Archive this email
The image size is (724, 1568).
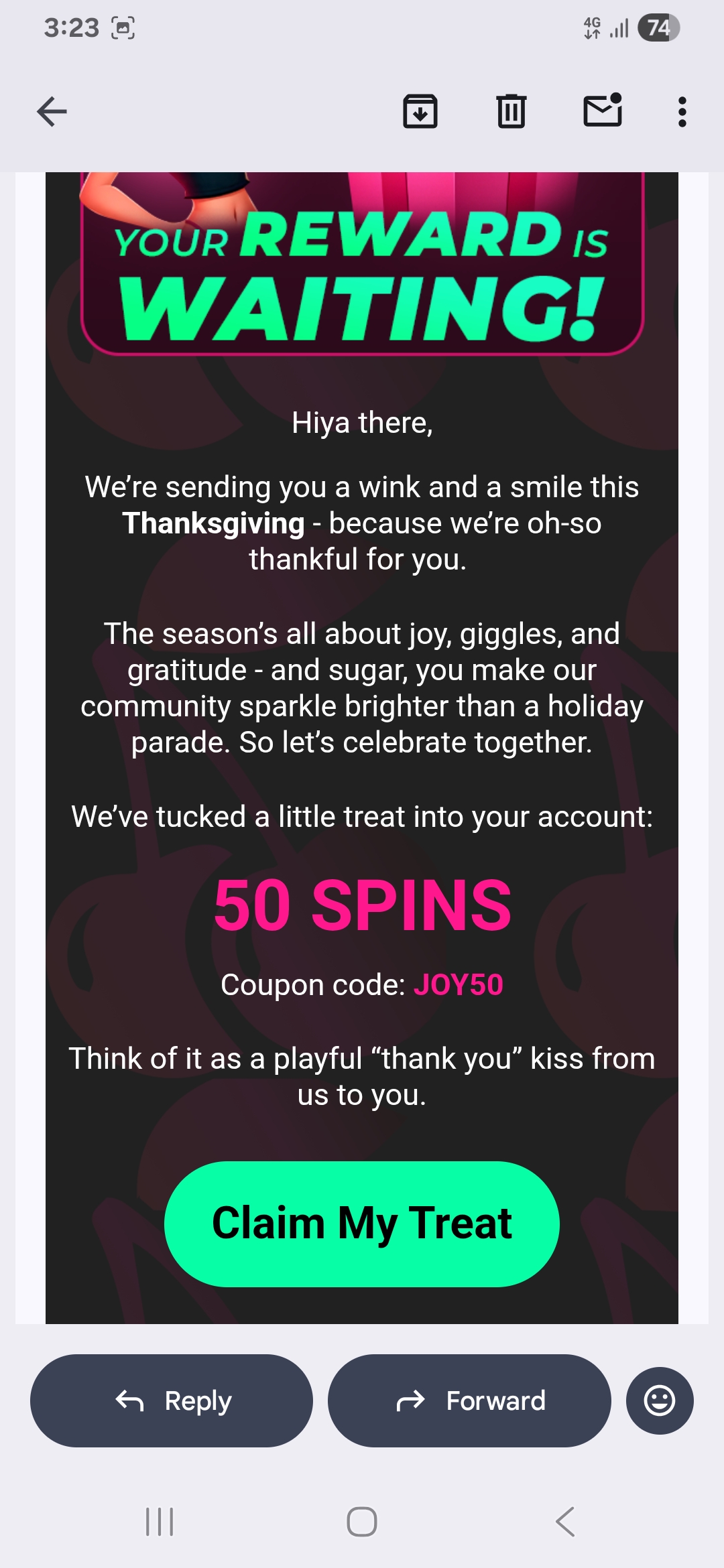(x=420, y=111)
